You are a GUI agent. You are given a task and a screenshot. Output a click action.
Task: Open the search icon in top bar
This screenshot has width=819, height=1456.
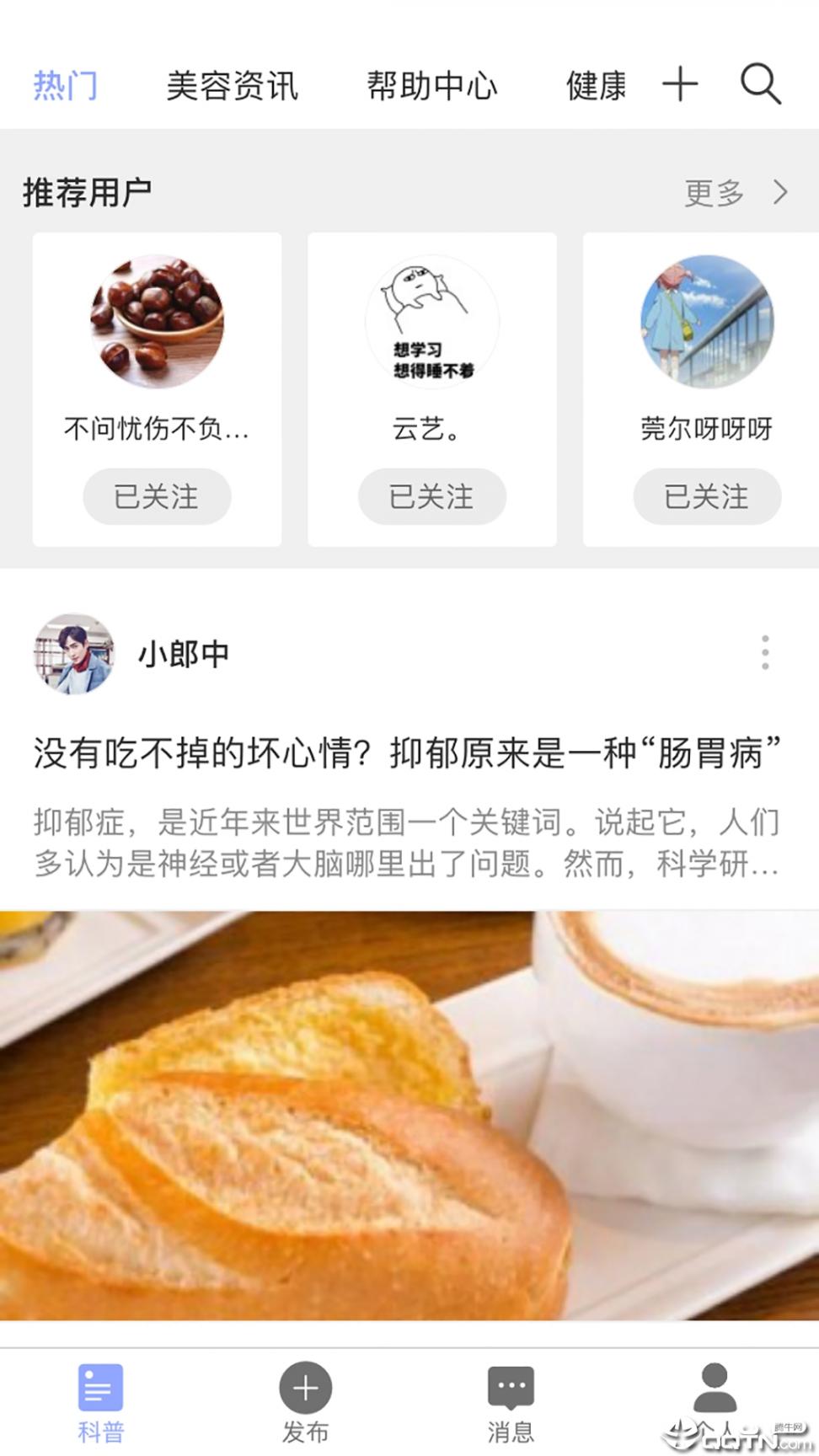click(760, 84)
